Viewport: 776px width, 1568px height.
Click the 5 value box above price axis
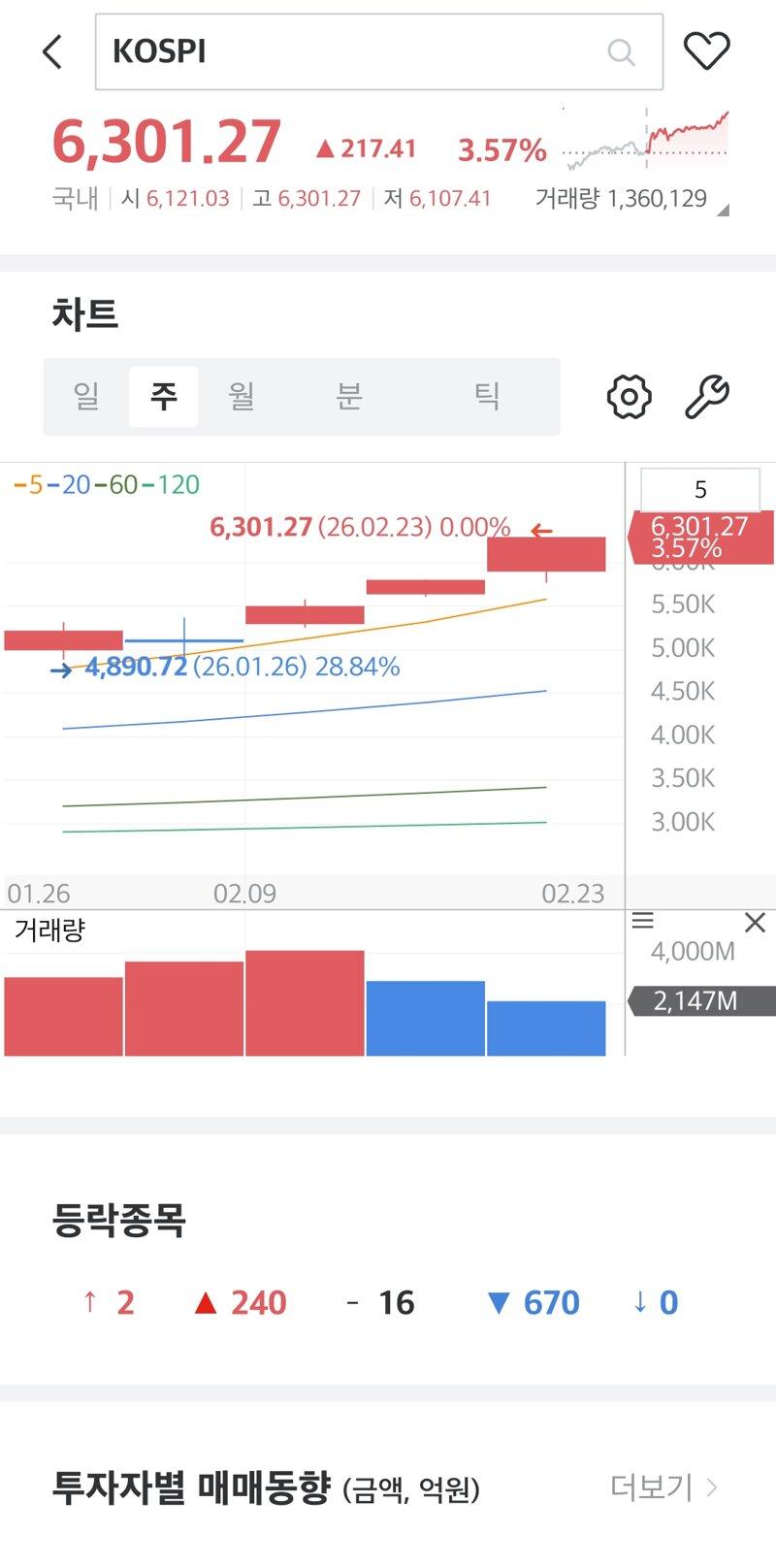point(701,488)
